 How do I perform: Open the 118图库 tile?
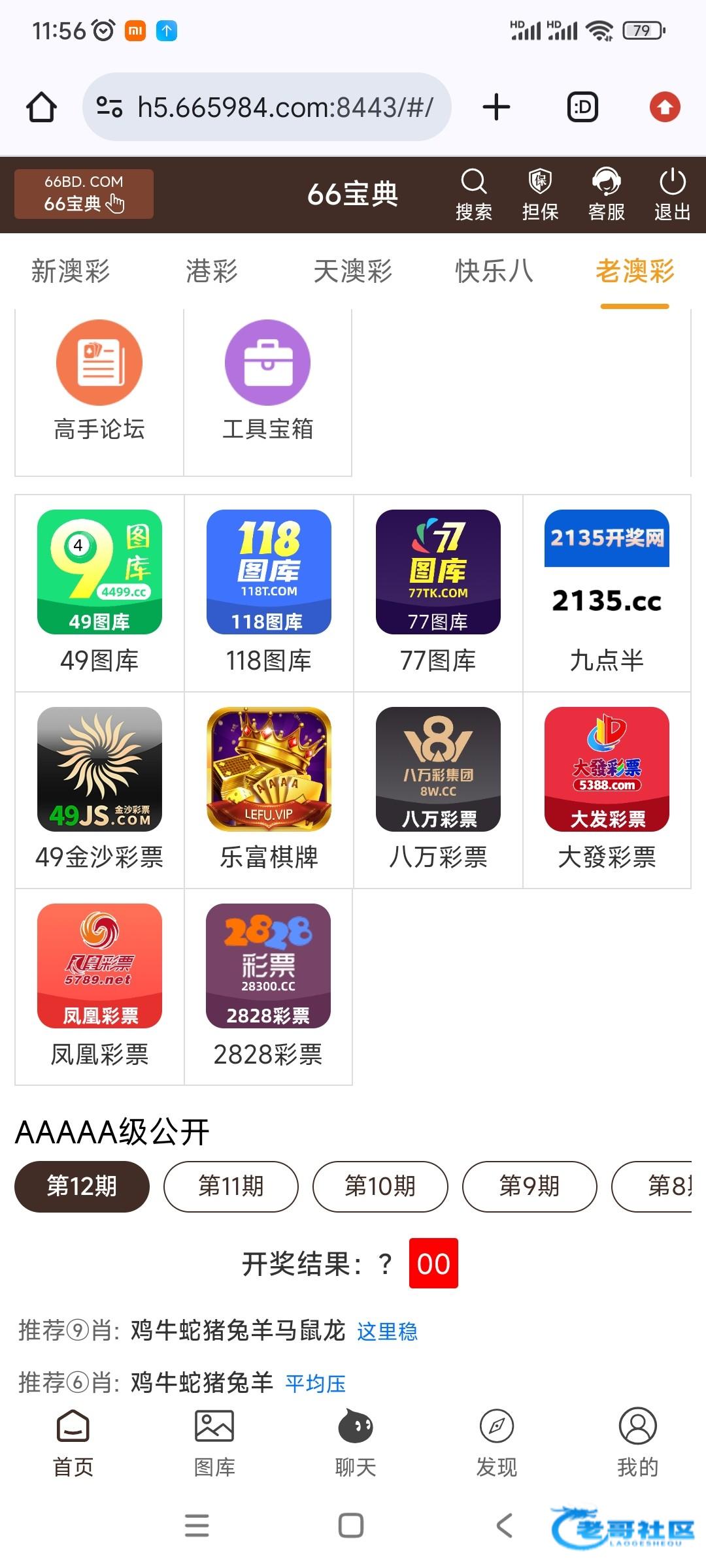click(x=269, y=591)
